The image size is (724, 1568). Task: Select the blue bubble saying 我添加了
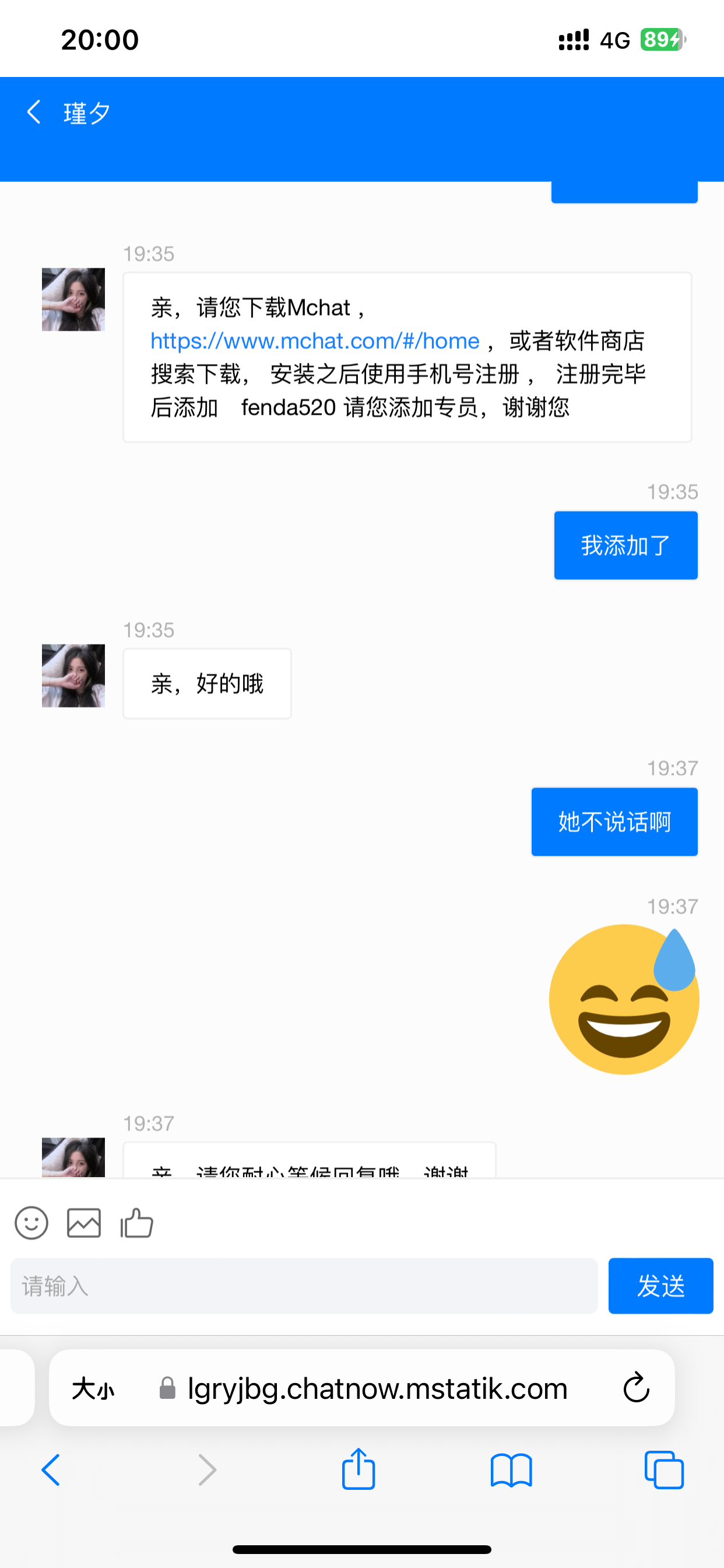(625, 545)
